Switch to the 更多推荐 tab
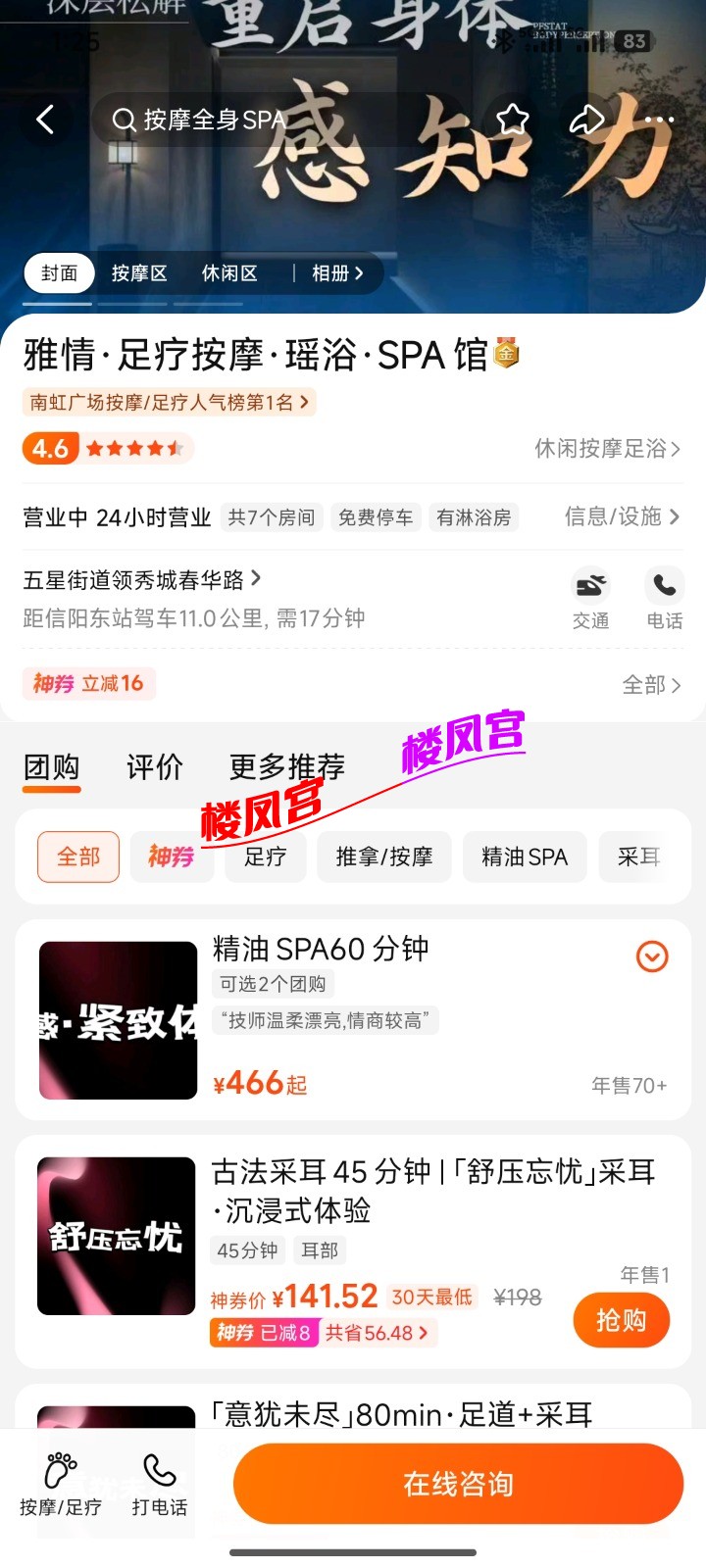 (286, 767)
